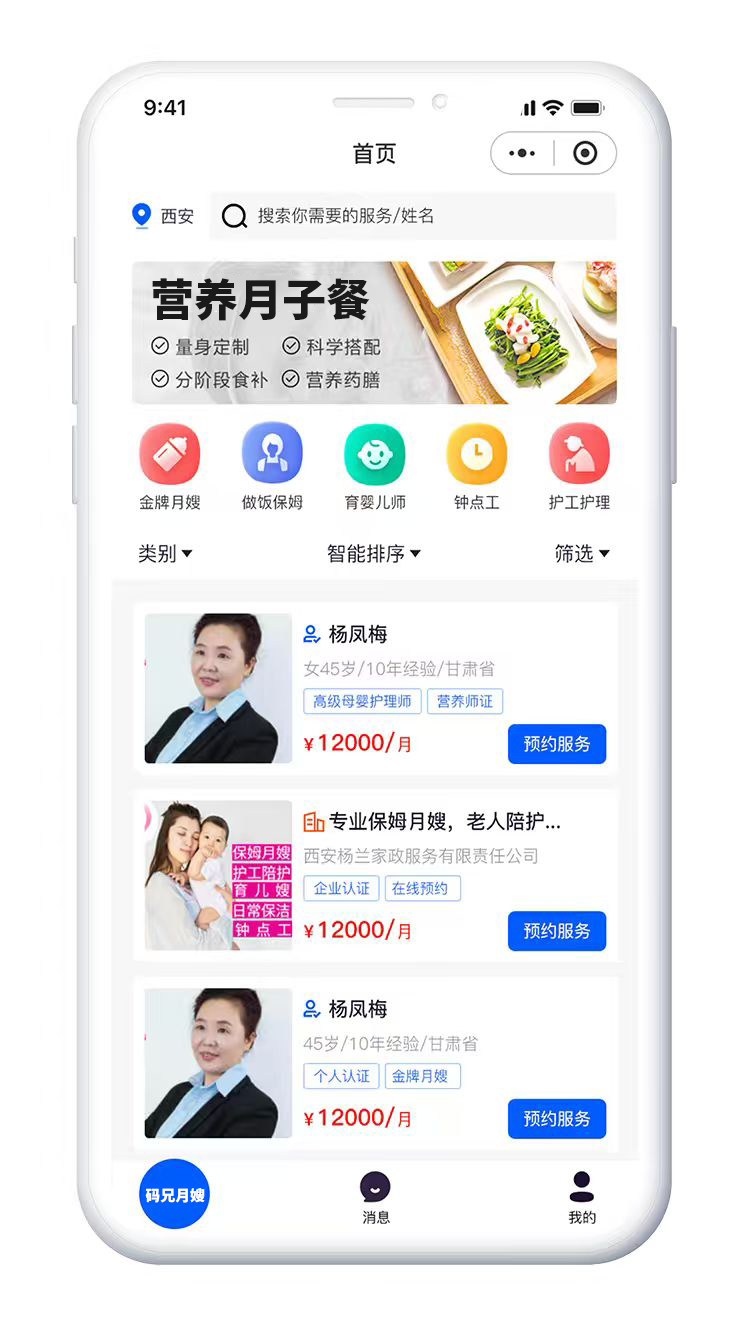Select the 做饭保姆 category

pyautogui.click(x=272, y=468)
